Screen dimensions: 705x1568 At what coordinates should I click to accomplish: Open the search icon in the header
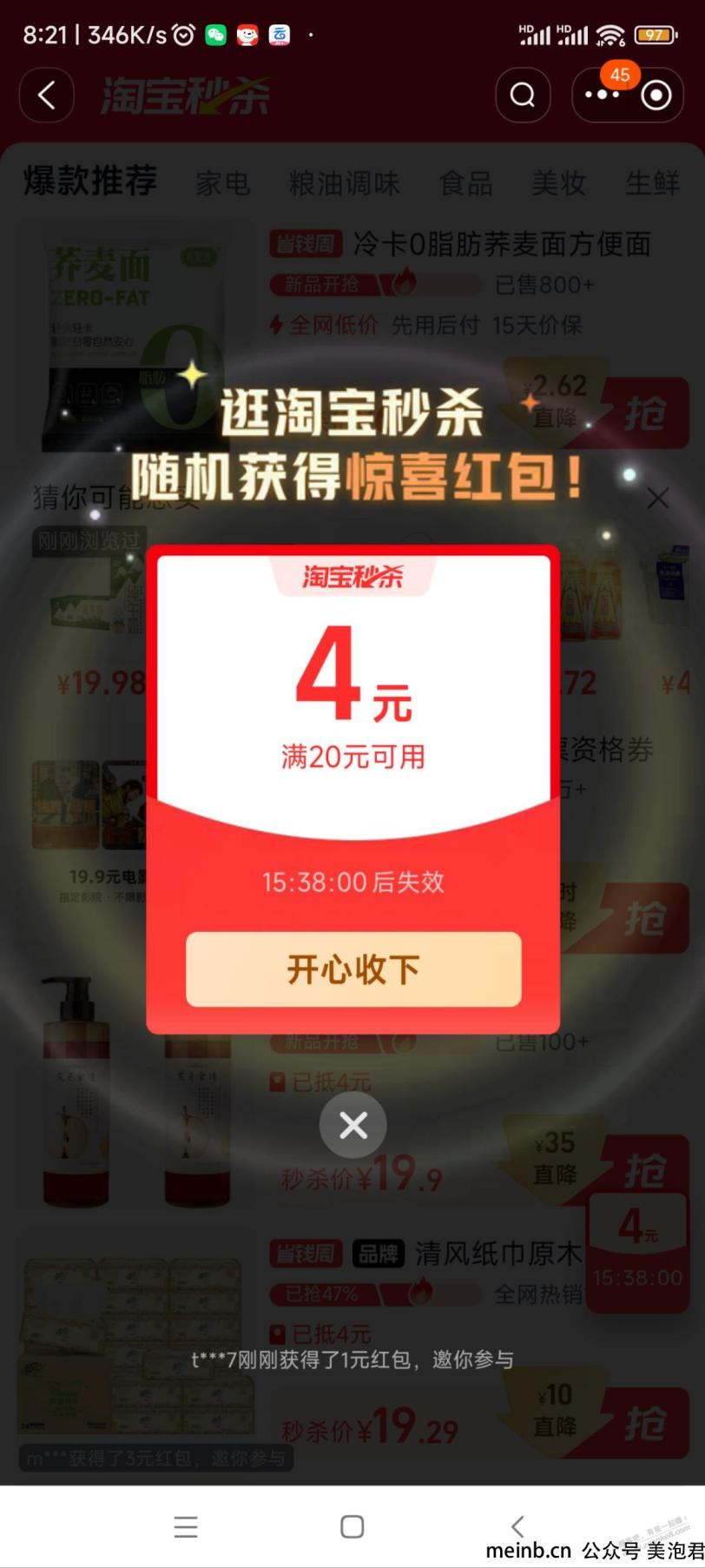(523, 95)
